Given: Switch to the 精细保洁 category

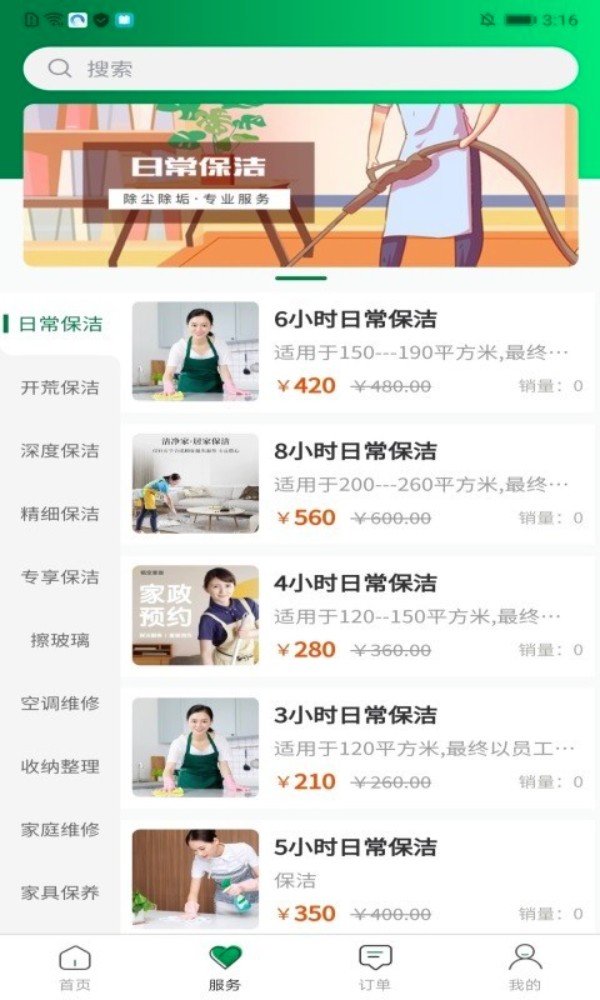Looking at the screenshot, I should pyautogui.click(x=60, y=514).
